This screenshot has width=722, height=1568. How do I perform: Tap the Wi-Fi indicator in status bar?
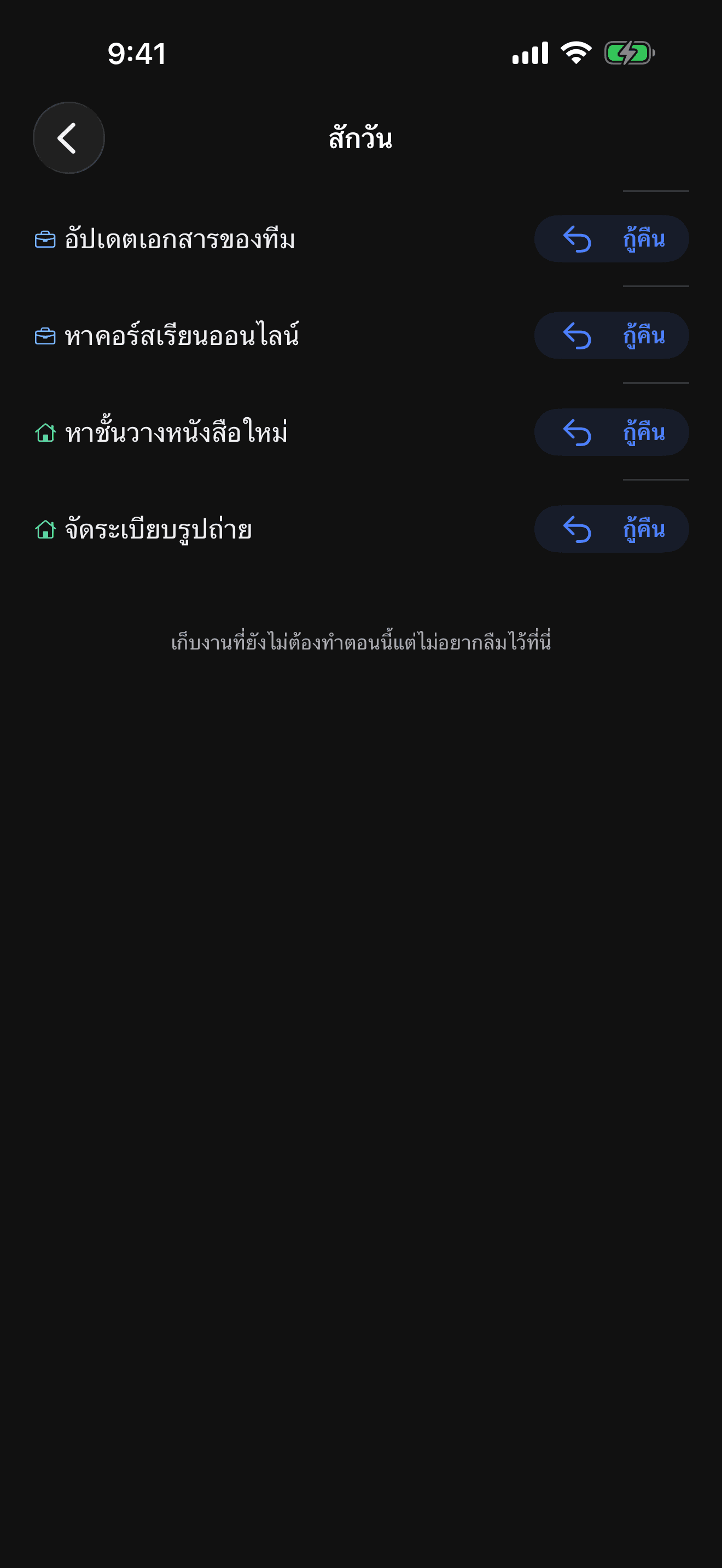click(575, 54)
